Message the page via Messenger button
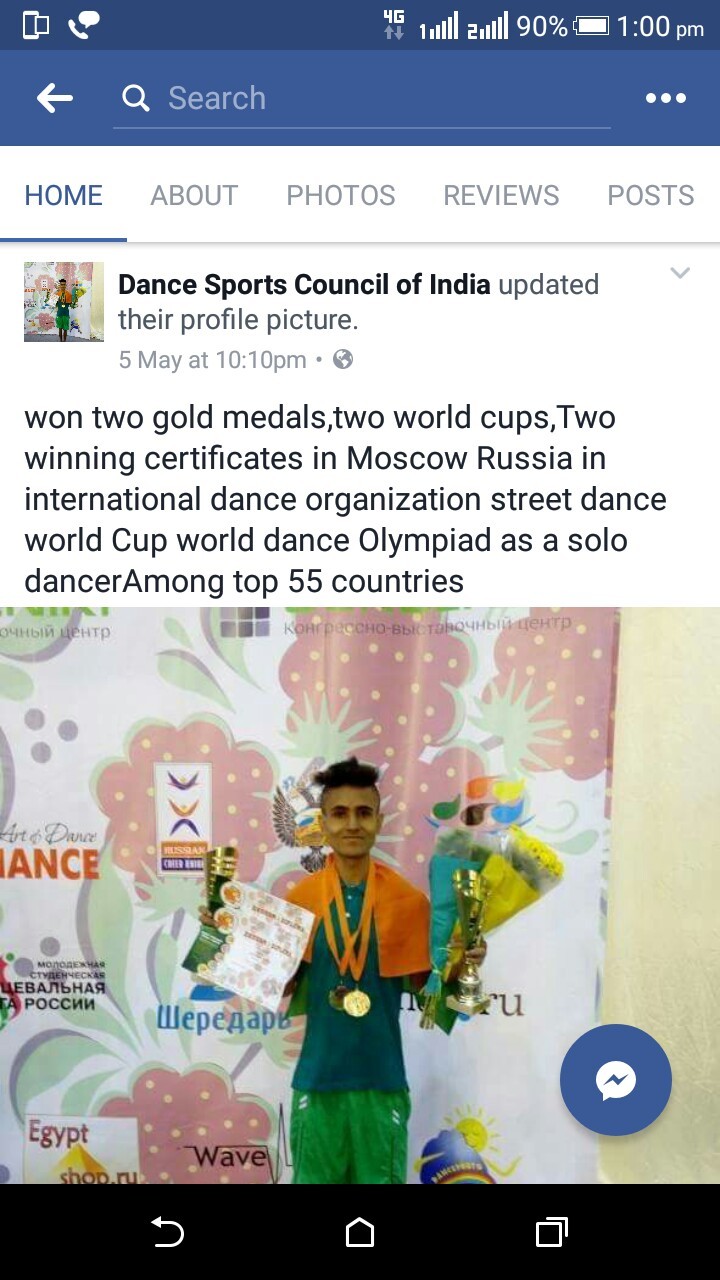 coord(615,1080)
